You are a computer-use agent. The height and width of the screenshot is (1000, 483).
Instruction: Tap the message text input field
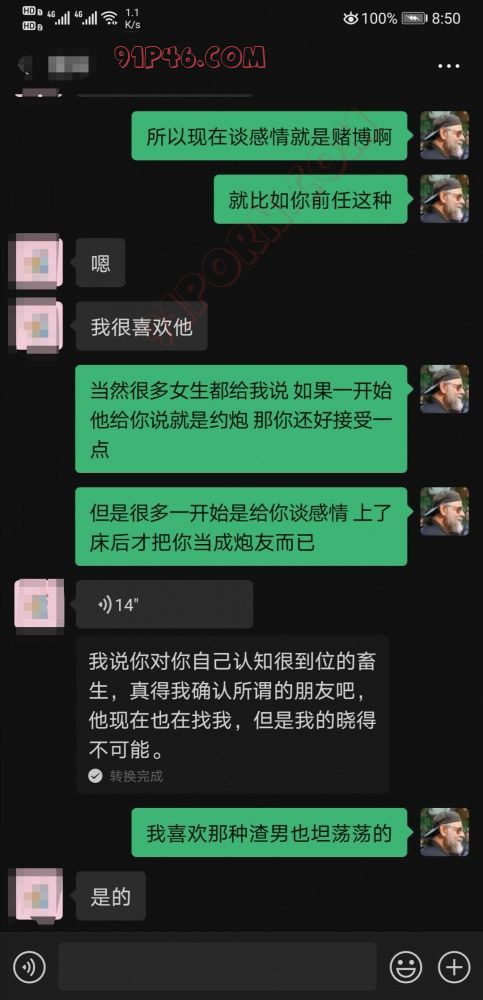[x=217, y=967]
